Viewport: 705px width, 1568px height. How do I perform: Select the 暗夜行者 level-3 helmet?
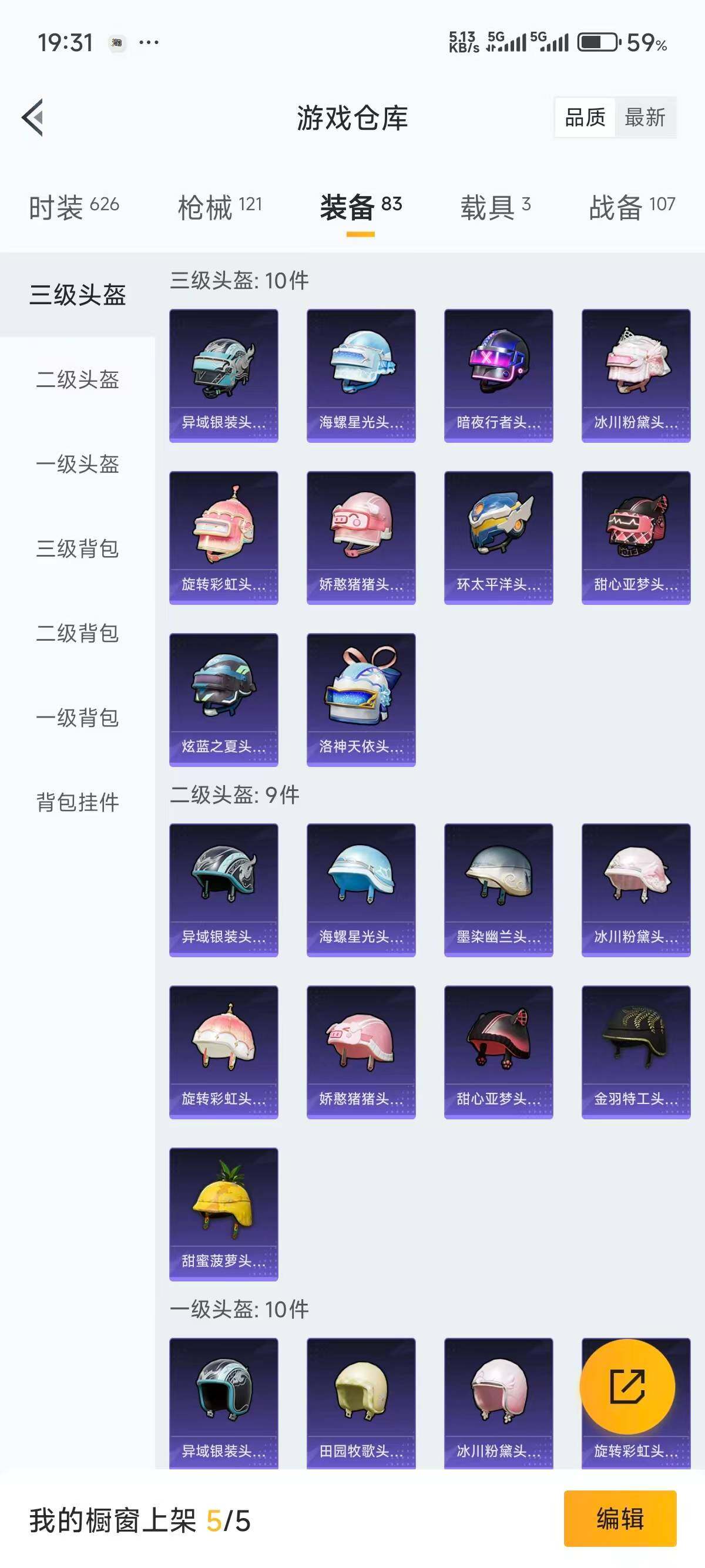(499, 371)
